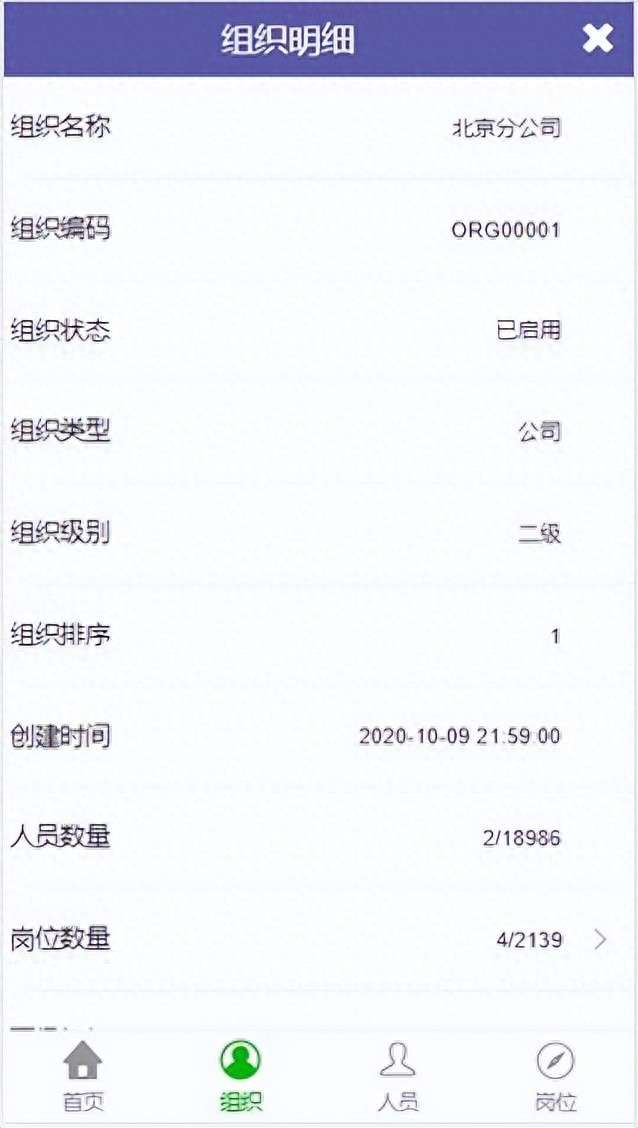This screenshot has height=1128, width=638.
Task: Go to the 首页 tab
Action: [83, 1075]
